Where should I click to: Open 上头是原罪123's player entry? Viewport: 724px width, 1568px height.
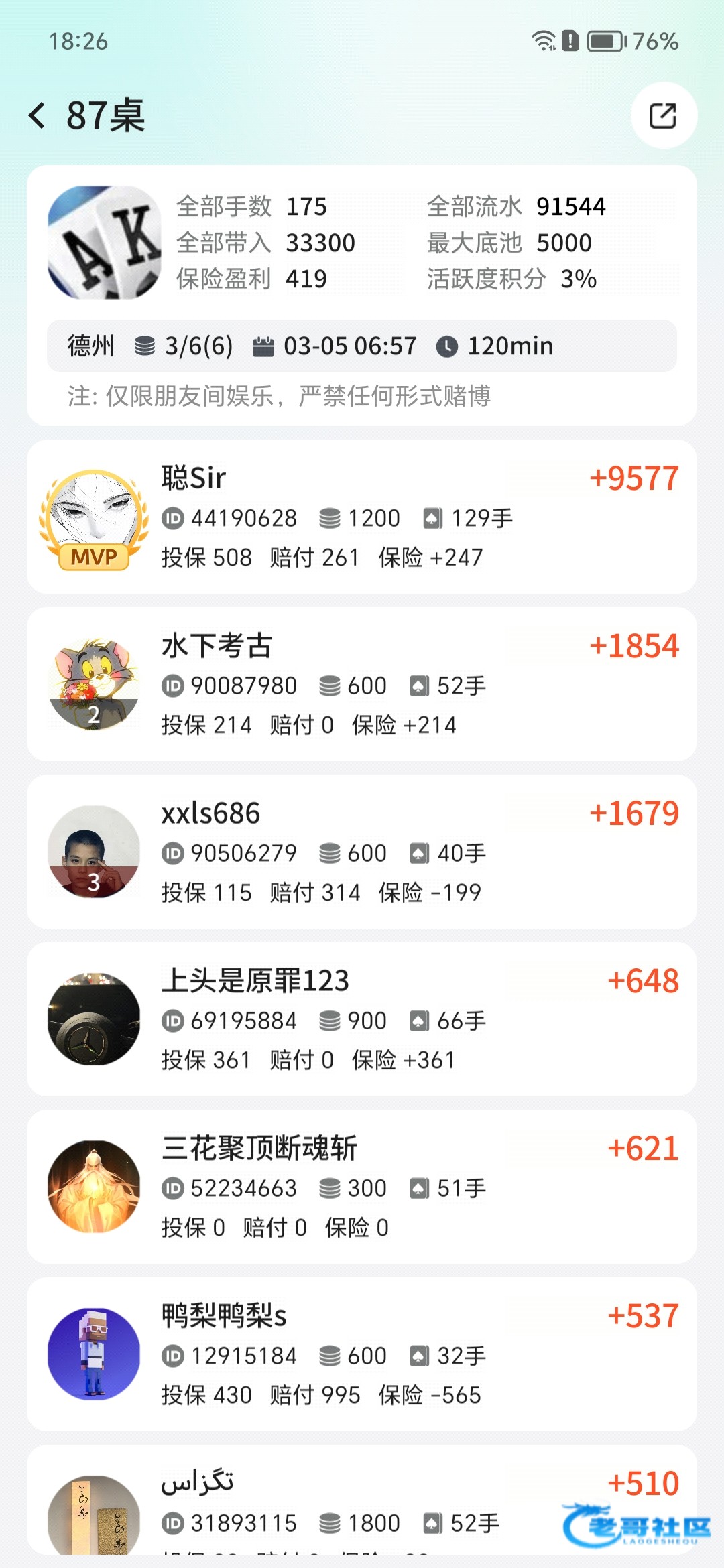click(362, 1019)
